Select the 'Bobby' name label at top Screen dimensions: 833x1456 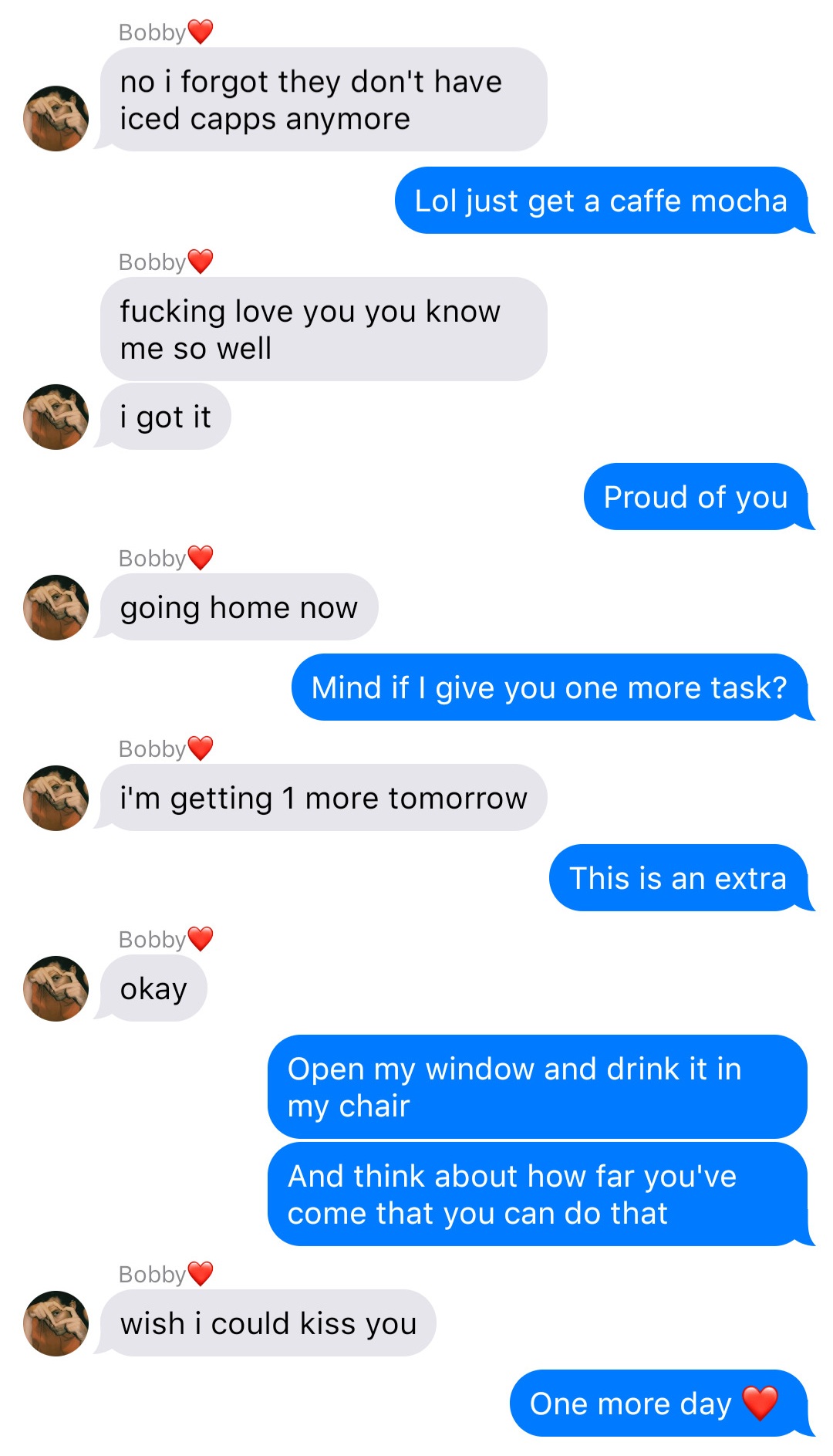[x=150, y=31]
